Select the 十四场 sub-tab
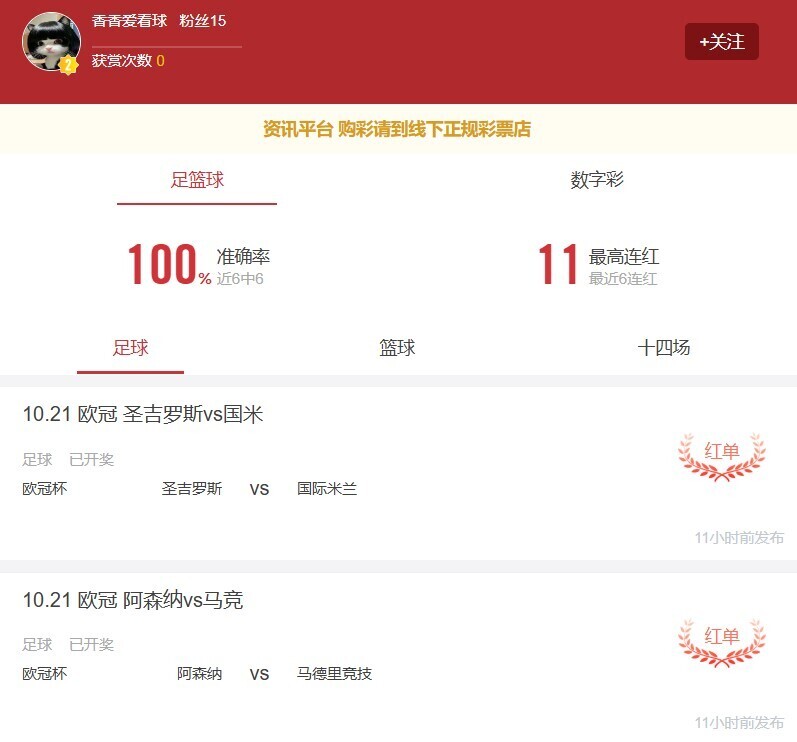The image size is (797, 742). [663, 348]
